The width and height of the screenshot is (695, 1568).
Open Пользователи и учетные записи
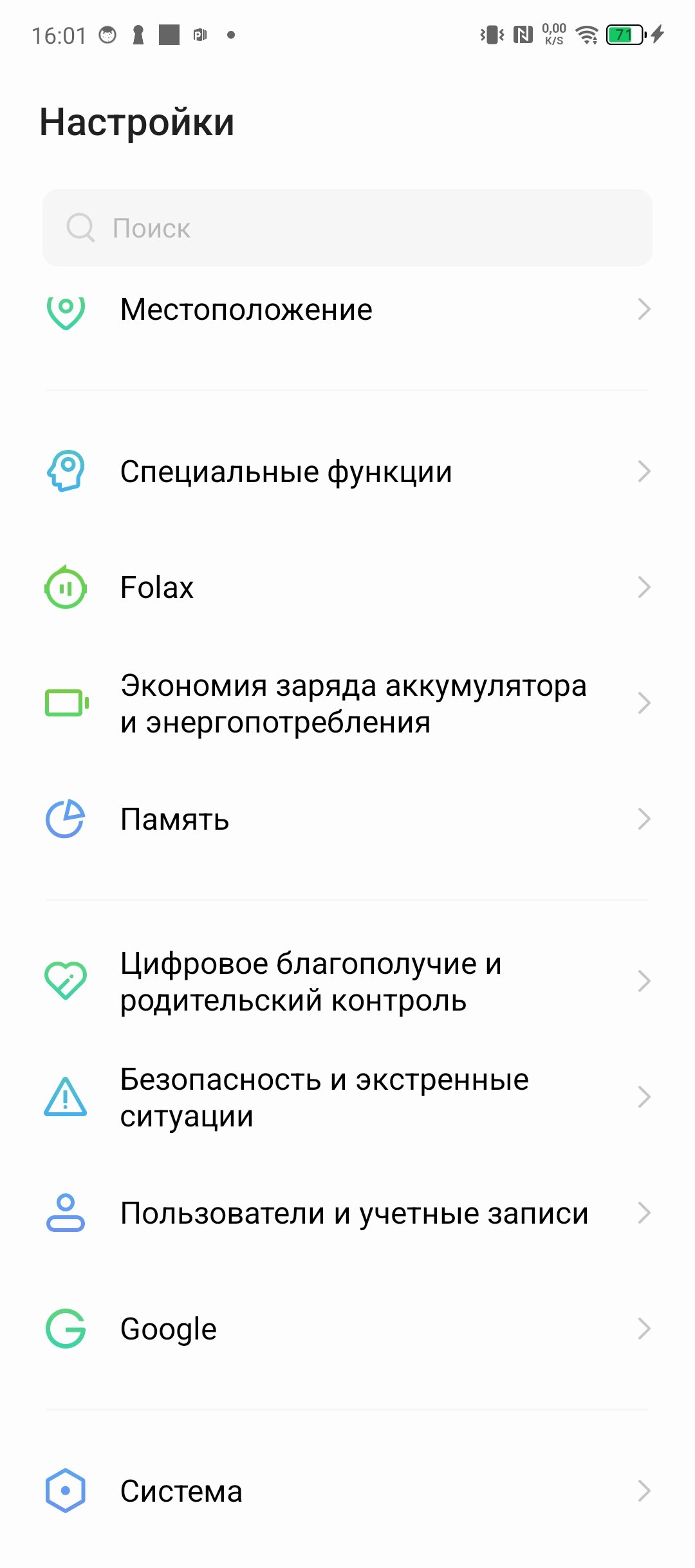point(347,1213)
